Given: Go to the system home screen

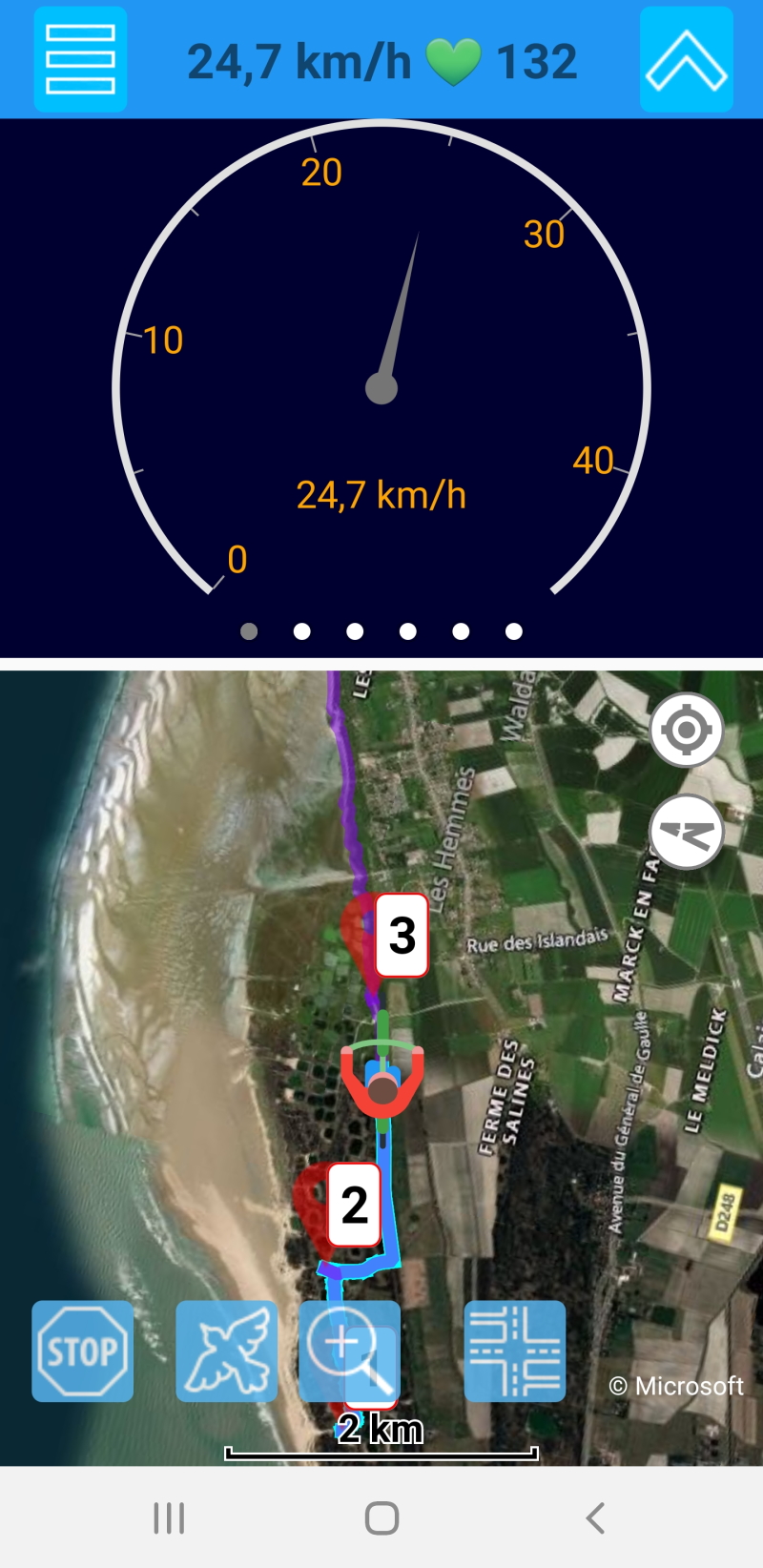Looking at the screenshot, I should [381, 1517].
